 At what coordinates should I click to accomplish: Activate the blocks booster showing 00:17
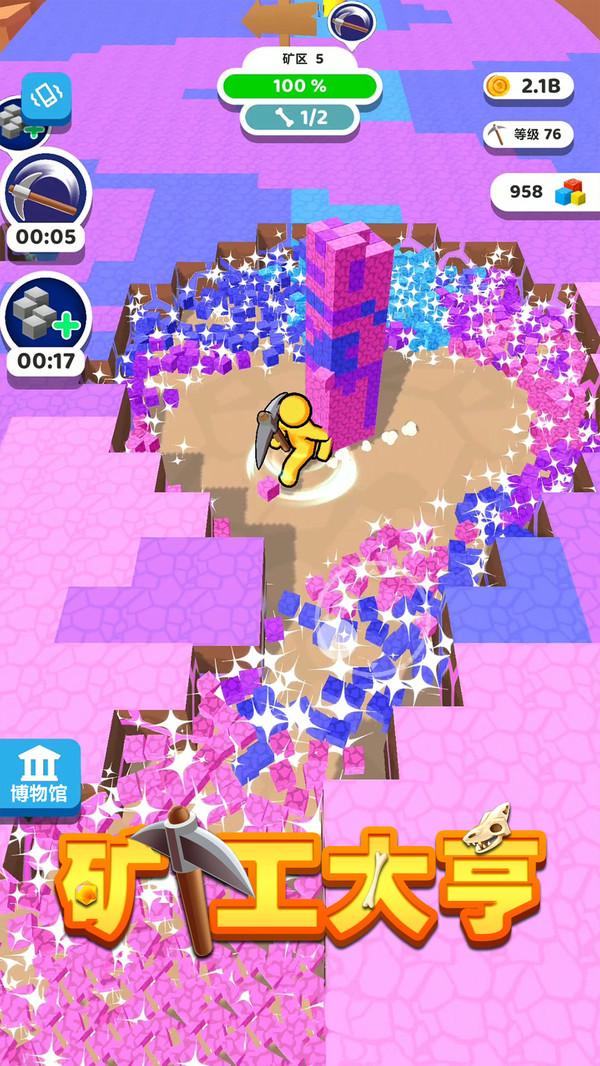tap(44, 317)
